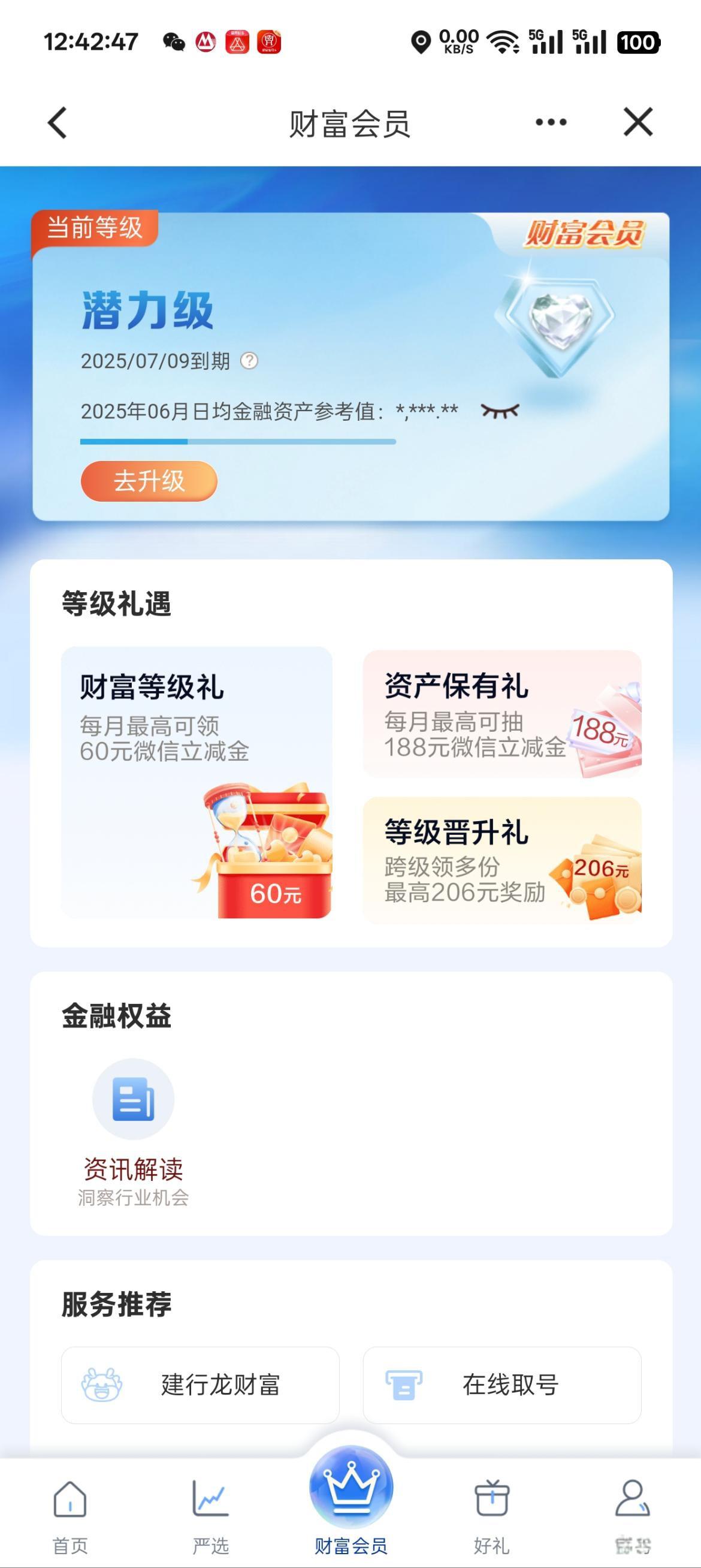Screen dimensions: 701x1568
Task: Reveal hidden asset value with eye icon
Action: (x=500, y=411)
